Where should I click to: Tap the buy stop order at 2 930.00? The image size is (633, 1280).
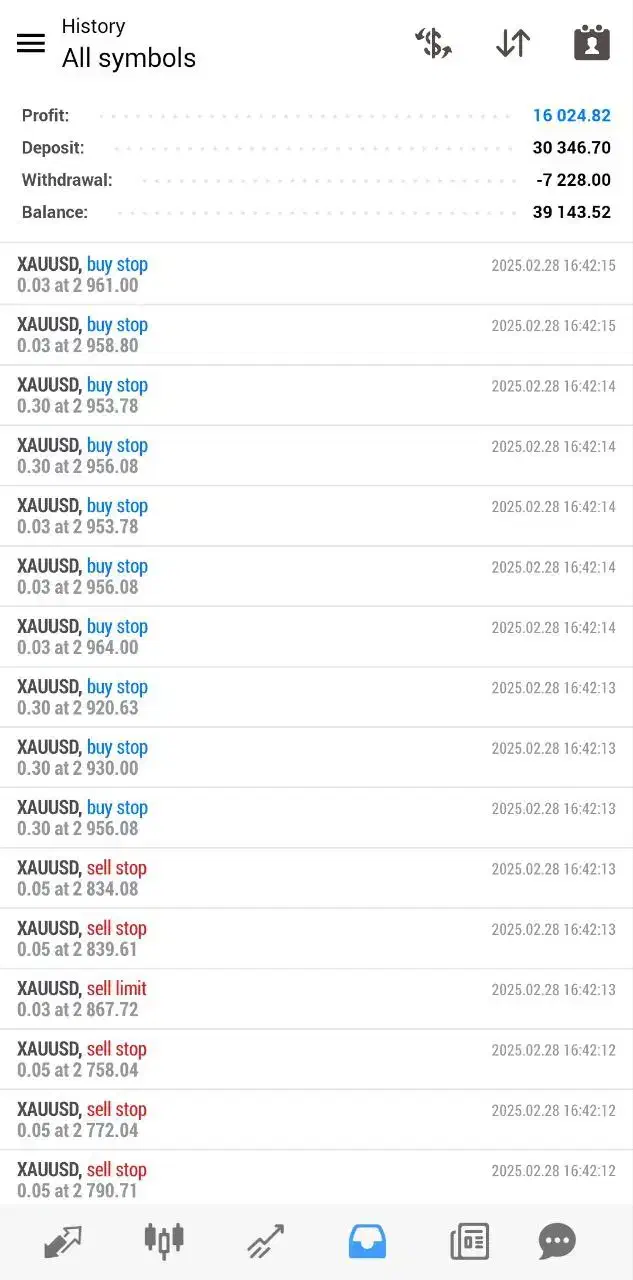point(316,758)
